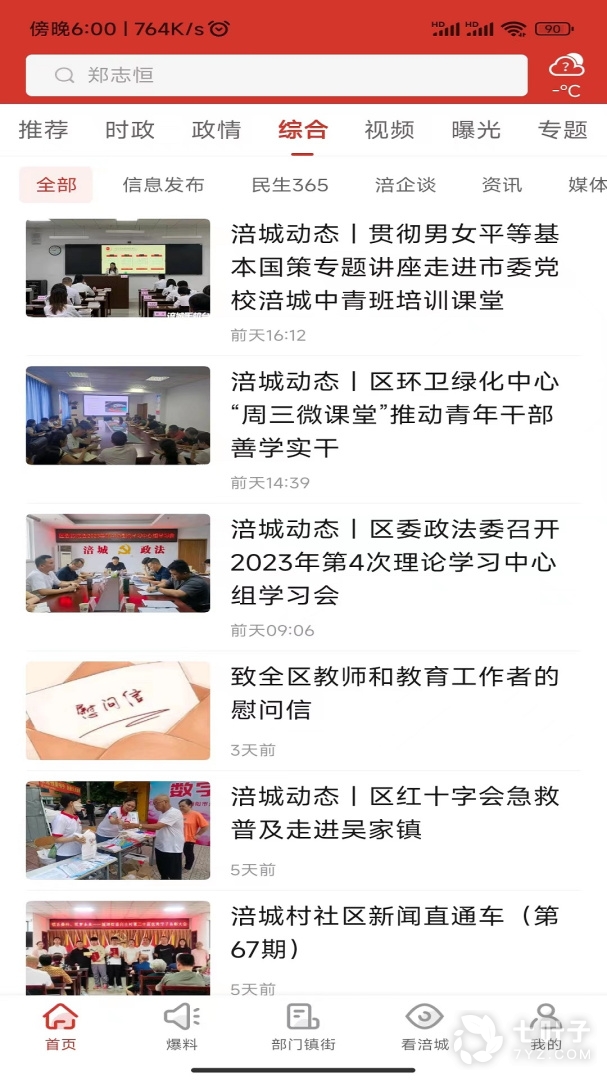Go to the 部门镇街 bottom tab
Screen dimensions: 607x1080
[303, 1027]
